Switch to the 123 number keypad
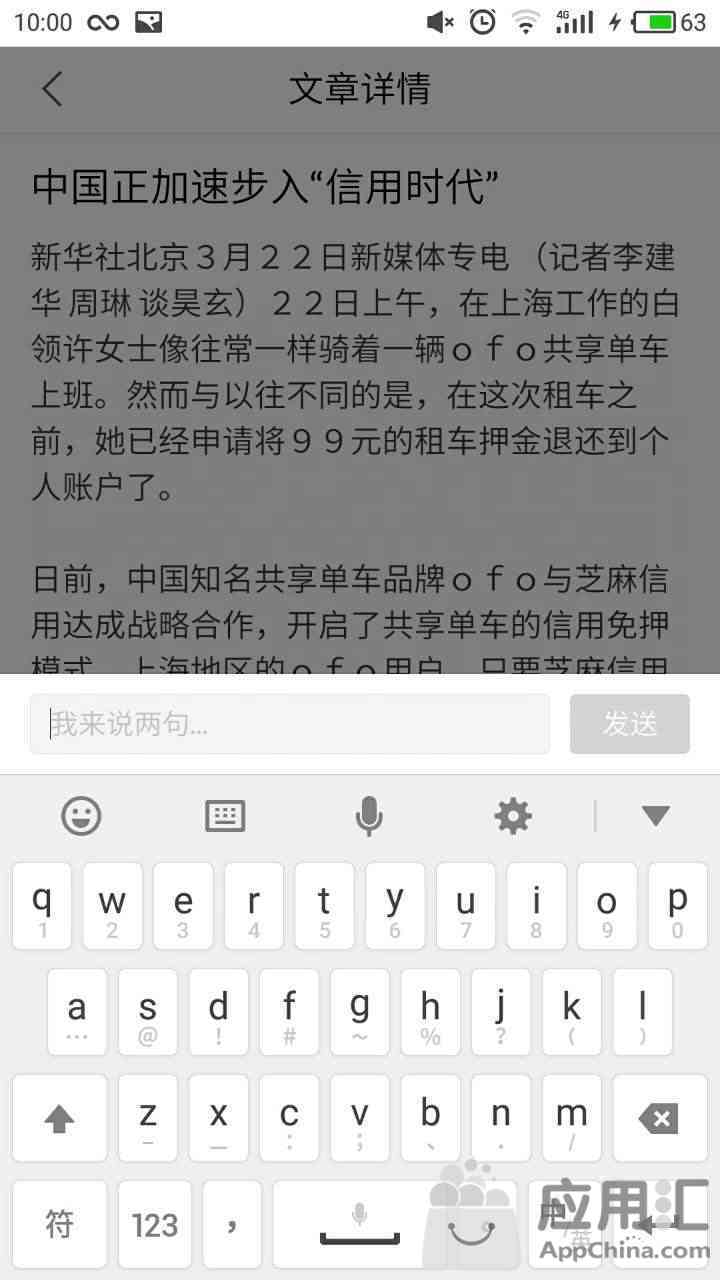Image resolution: width=720 pixels, height=1280 pixels. click(154, 1224)
